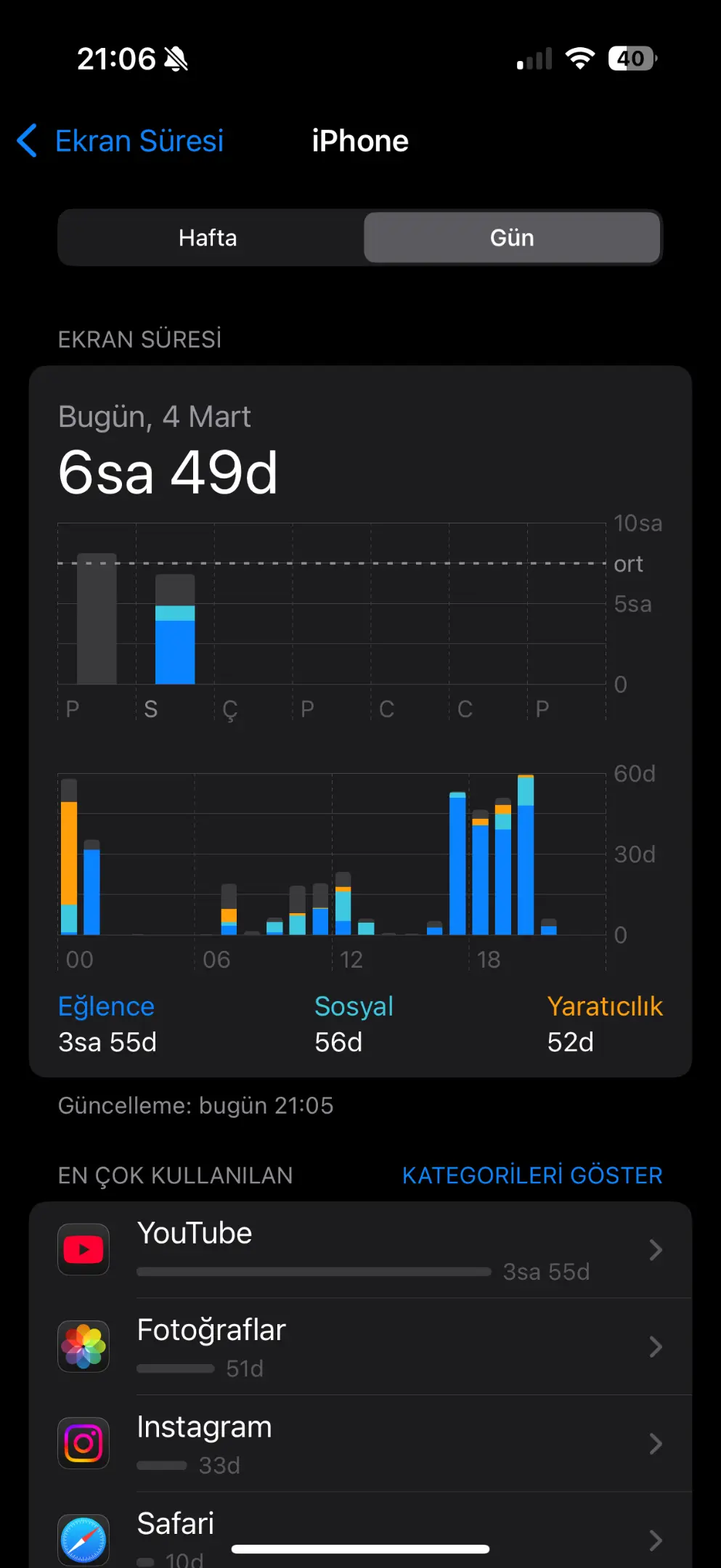Select the Gün segment

point(512,238)
